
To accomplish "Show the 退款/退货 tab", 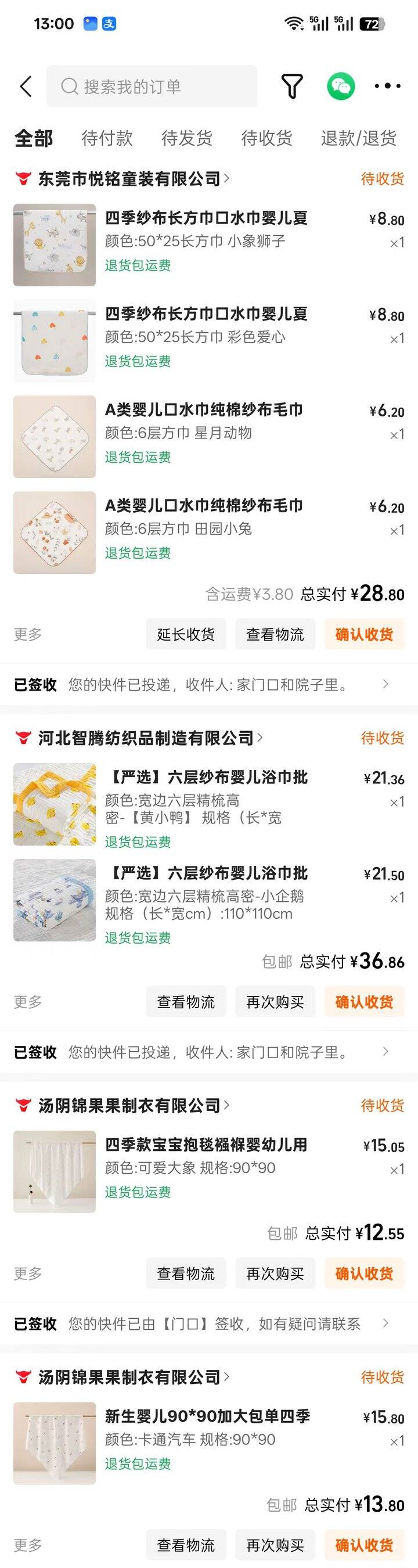I will pyautogui.click(x=358, y=138).
